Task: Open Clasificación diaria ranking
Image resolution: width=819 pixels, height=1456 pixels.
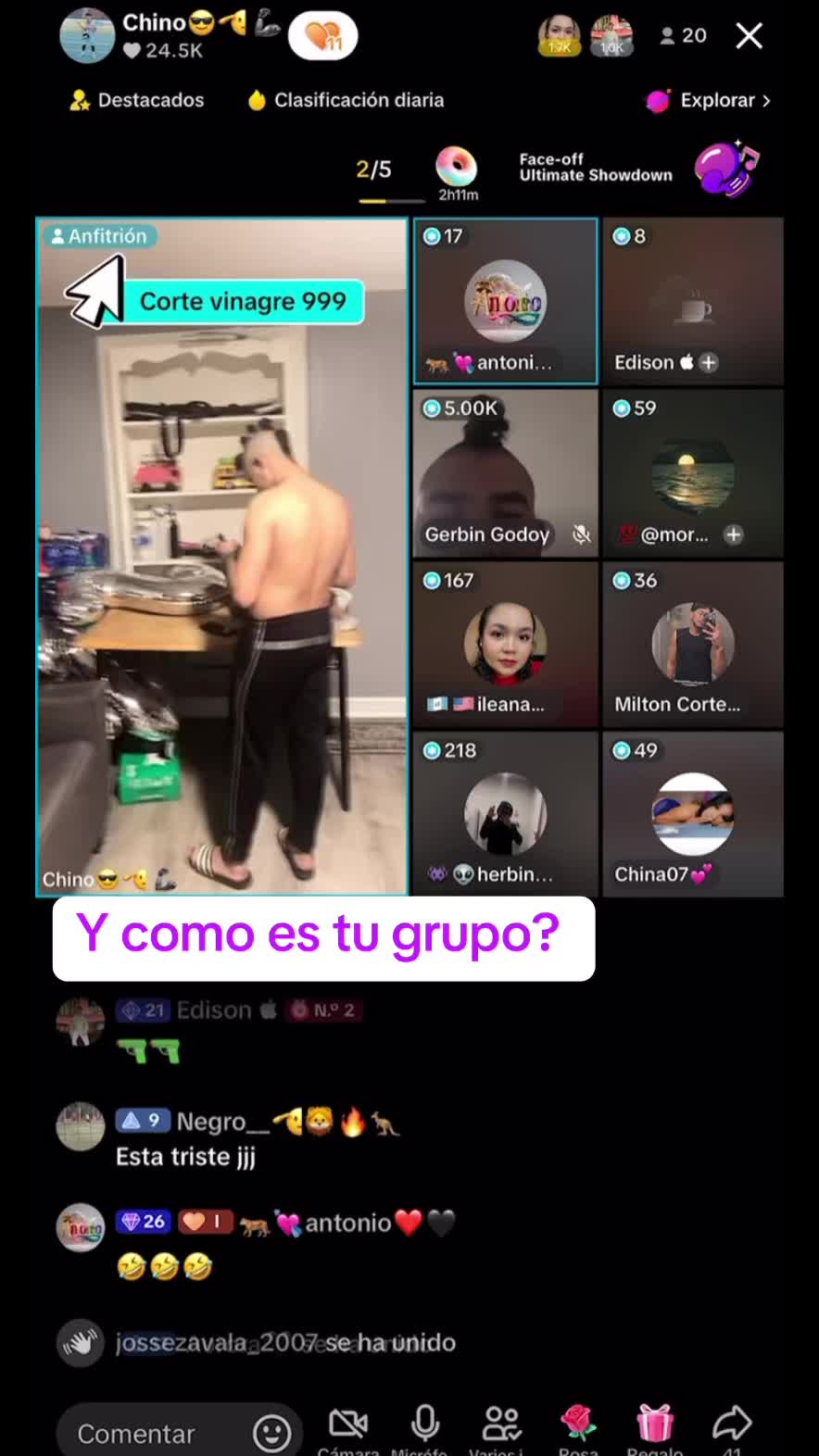Action: click(x=346, y=100)
